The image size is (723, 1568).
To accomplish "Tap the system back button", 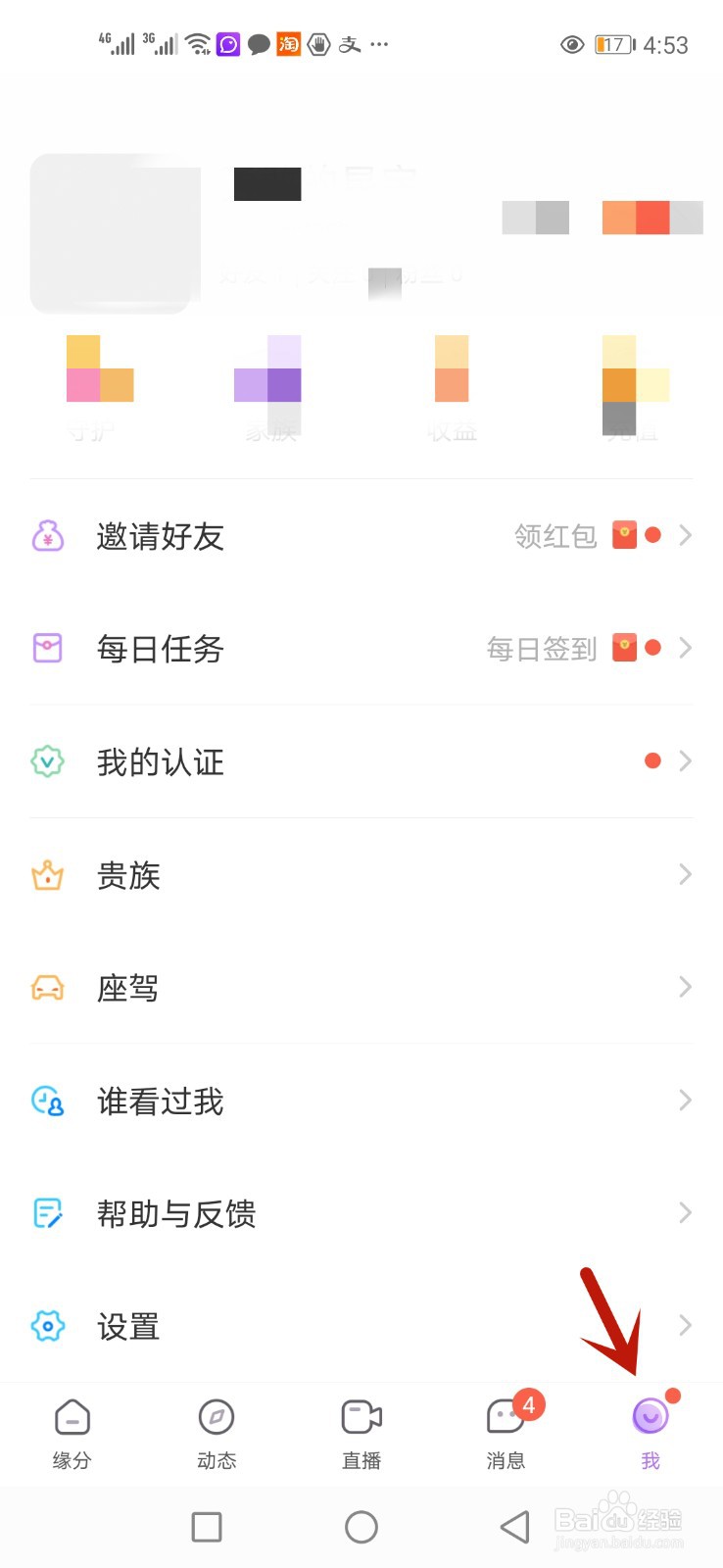I will coord(514,1527).
